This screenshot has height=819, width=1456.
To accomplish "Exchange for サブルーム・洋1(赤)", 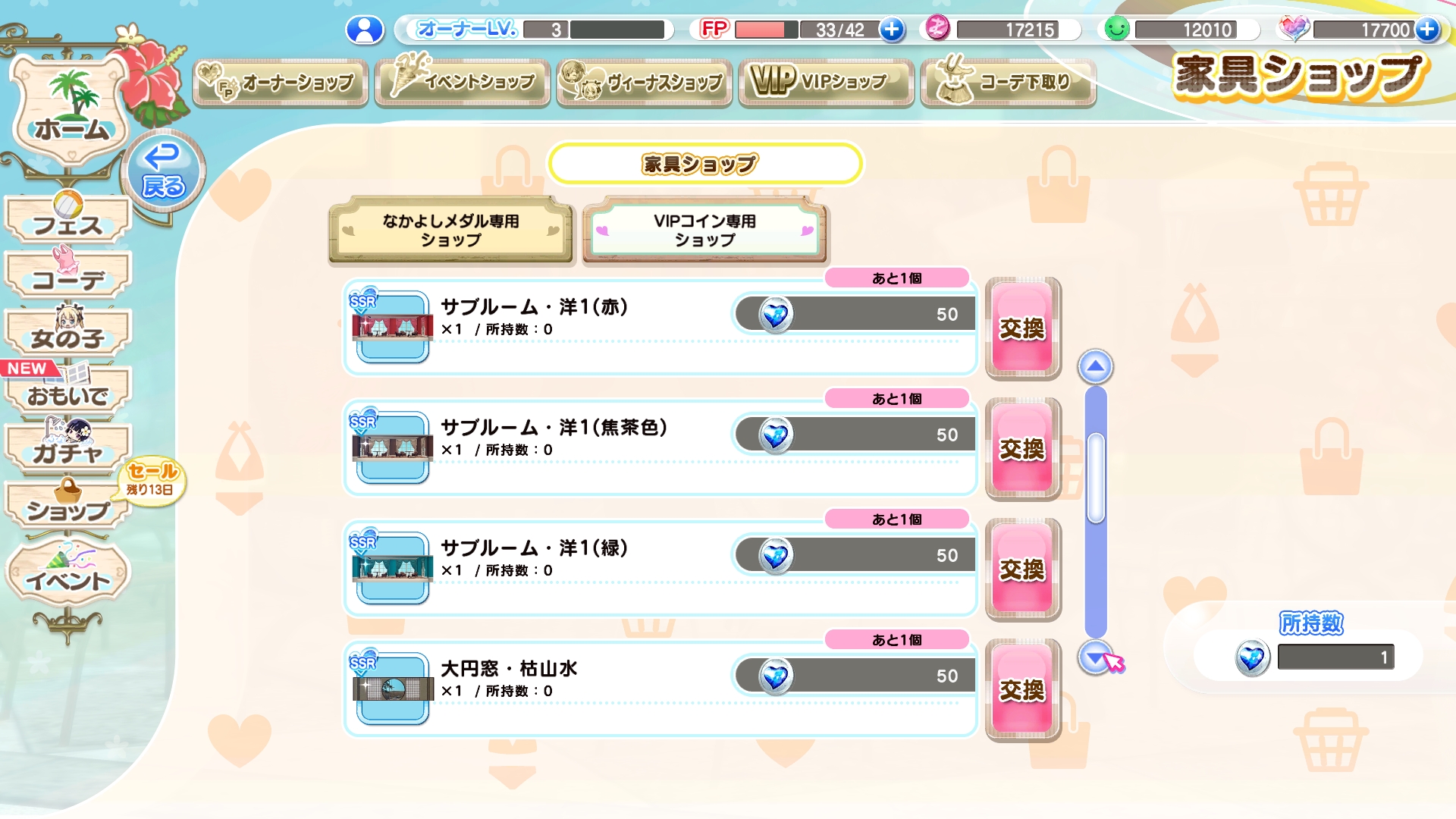I will pyautogui.click(x=1022, y=328).
